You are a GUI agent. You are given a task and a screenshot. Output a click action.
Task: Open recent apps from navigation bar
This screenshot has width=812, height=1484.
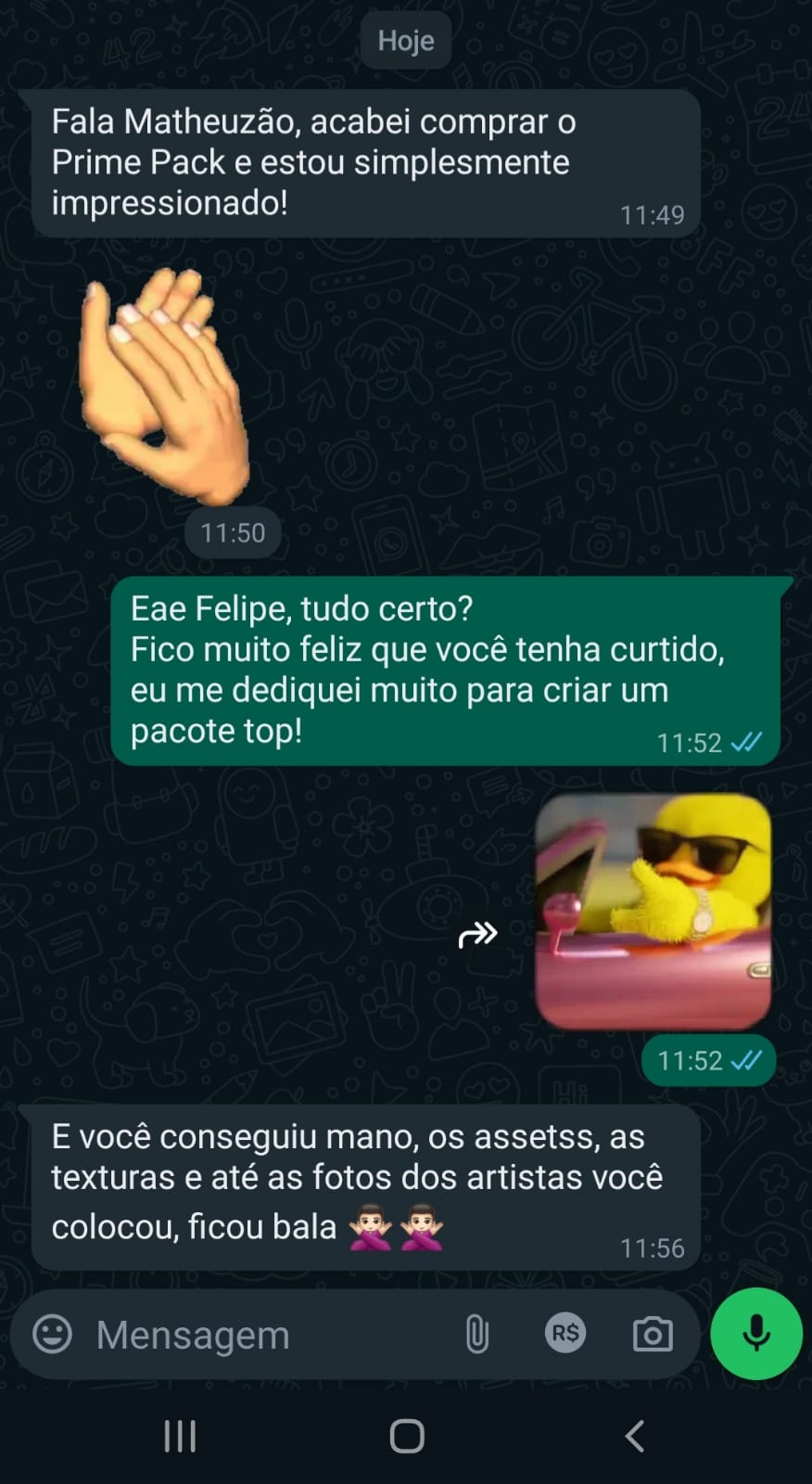180,1436
